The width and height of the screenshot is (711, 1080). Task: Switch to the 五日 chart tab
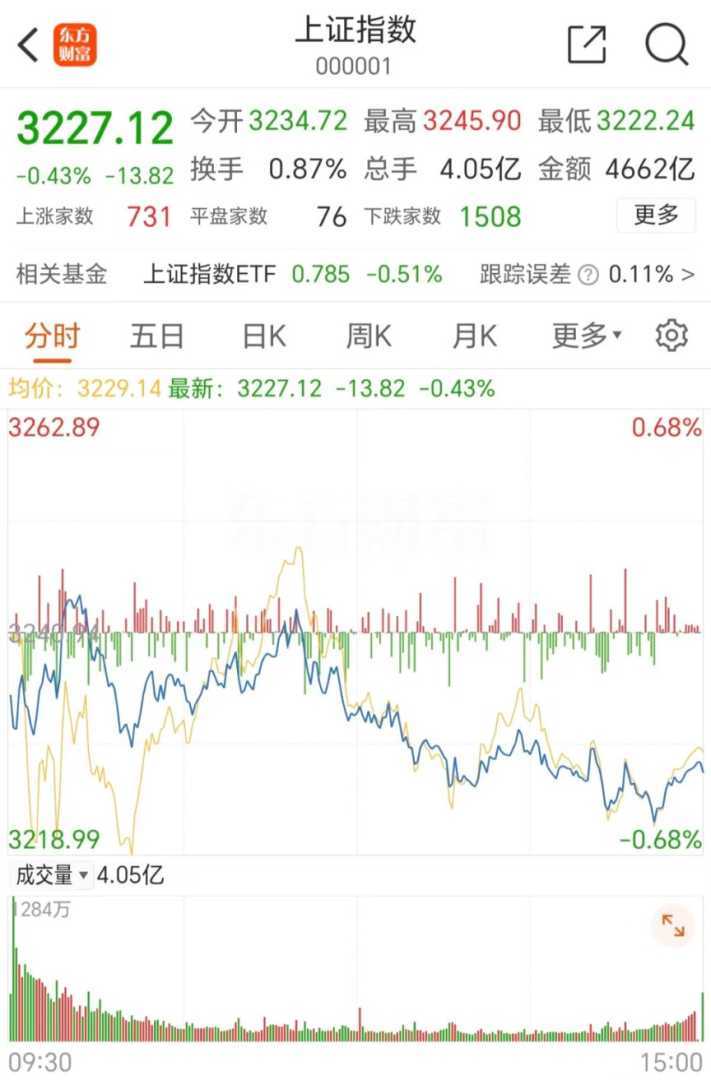click(157, 337)
